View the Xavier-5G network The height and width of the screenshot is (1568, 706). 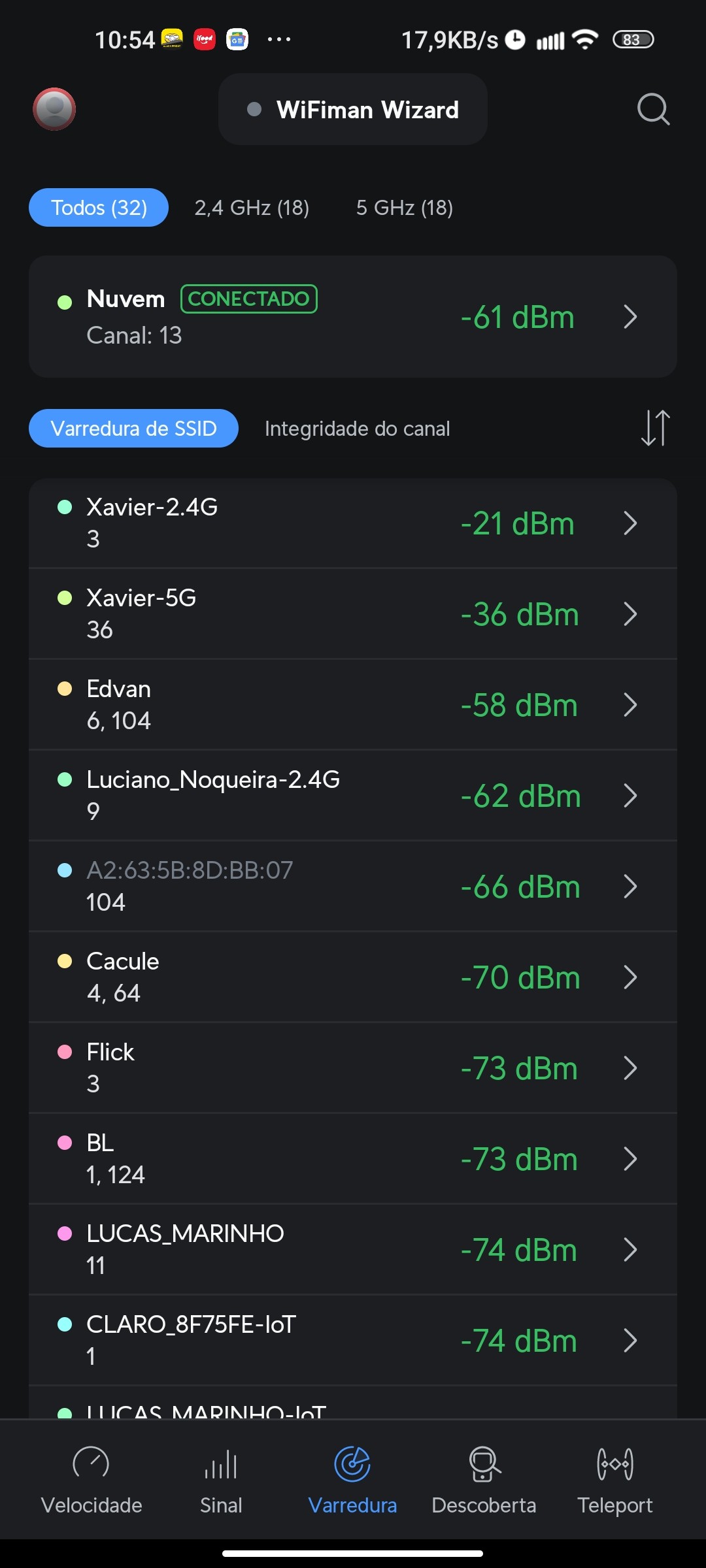tap(353, 614)
